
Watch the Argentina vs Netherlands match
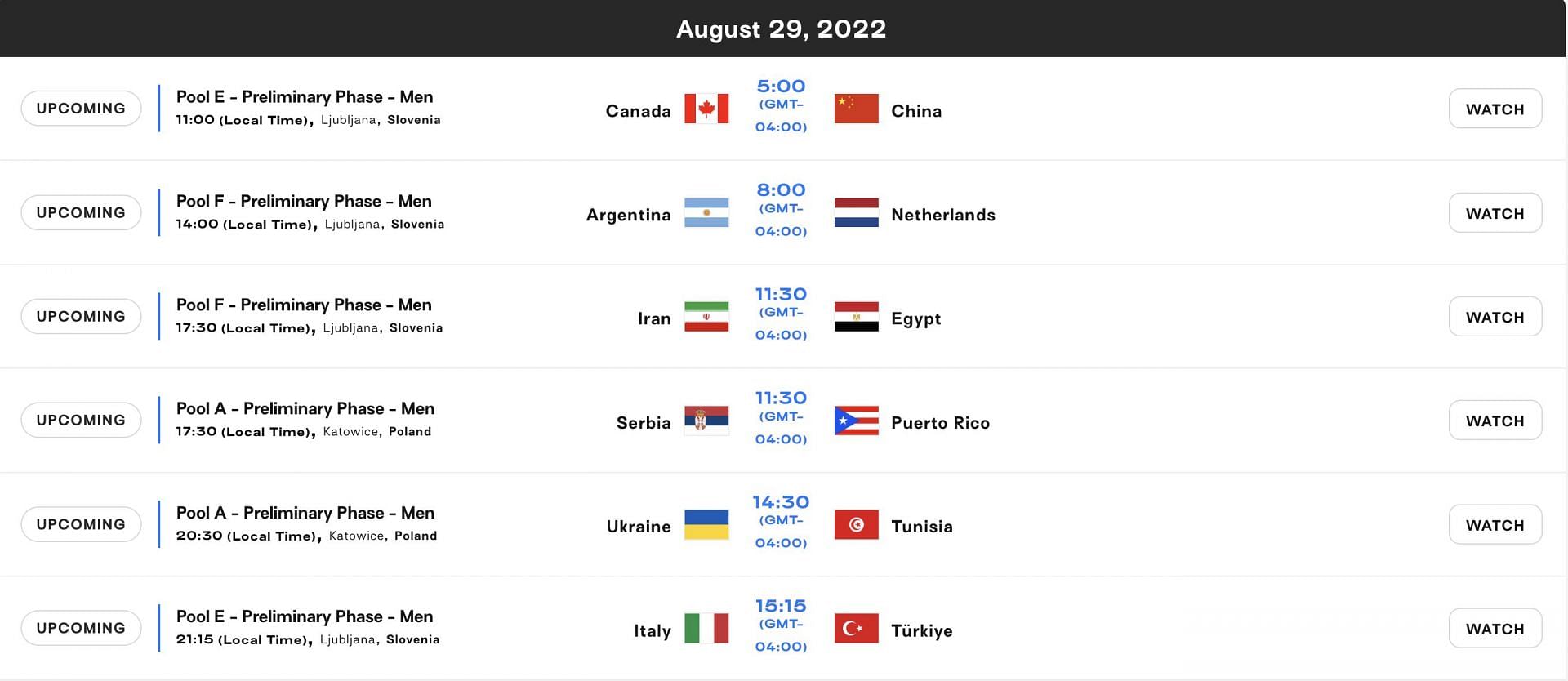pos(1494,213)
